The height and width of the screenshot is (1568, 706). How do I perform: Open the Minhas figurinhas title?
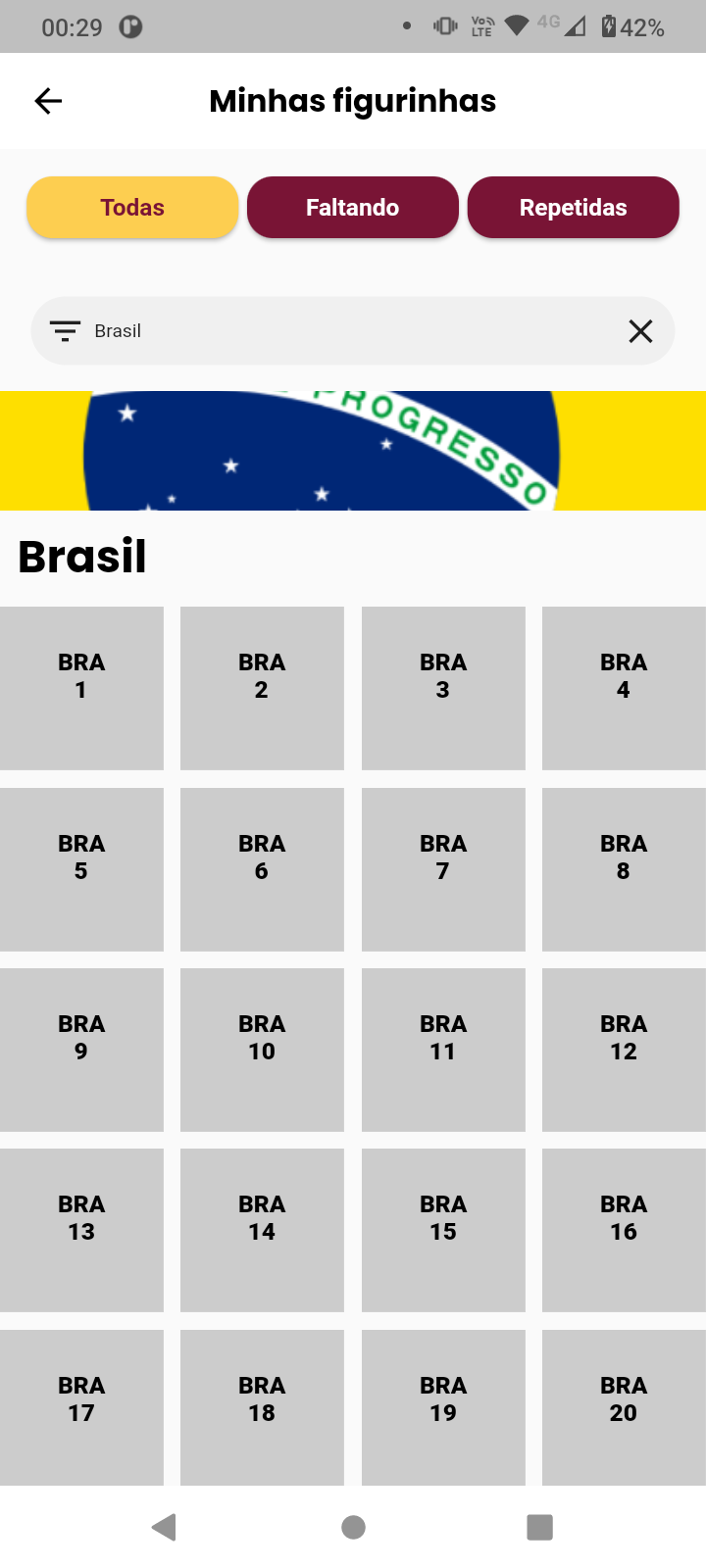tap(352, 100)
